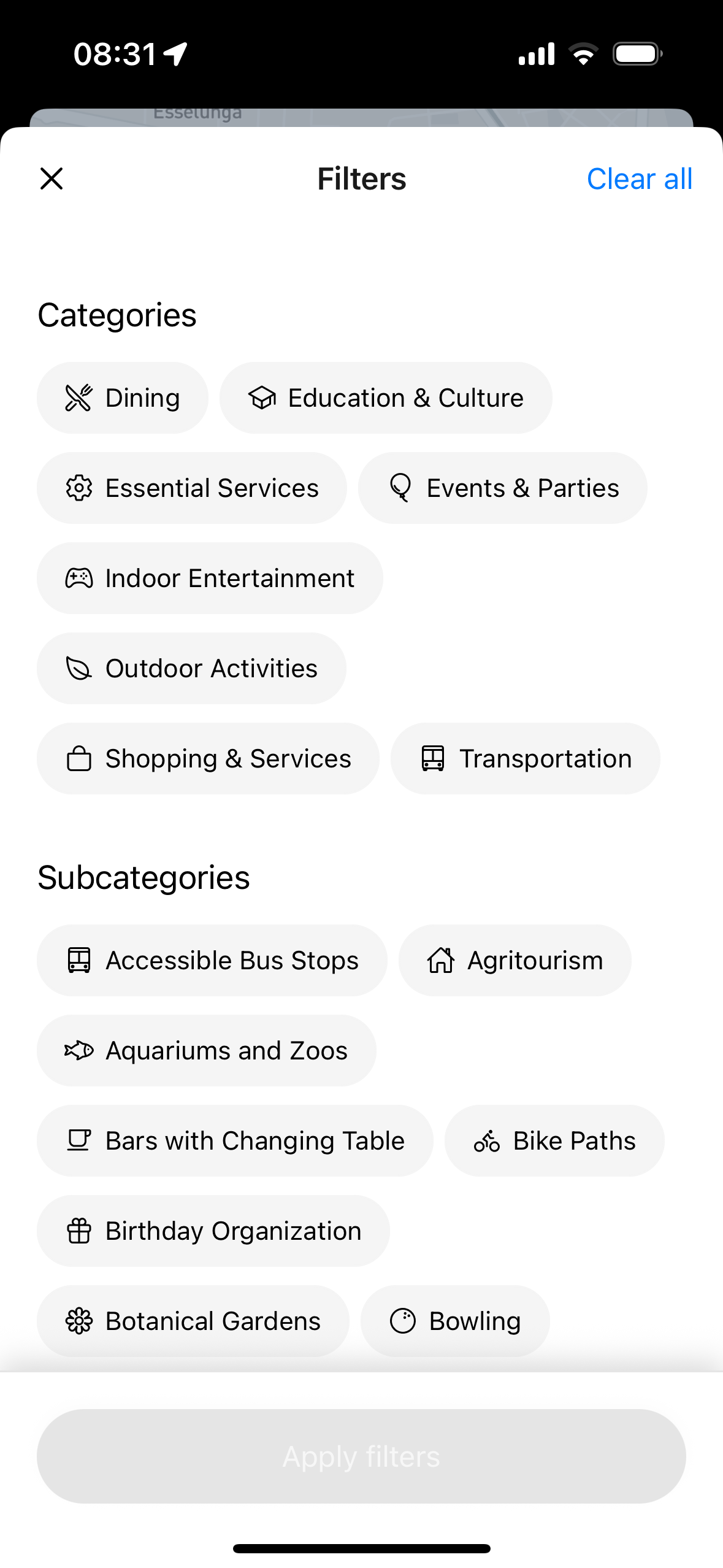Choose Shopping & Services chip
Viewport: 723px width, 1568px height.
click(x=208, y=759)
